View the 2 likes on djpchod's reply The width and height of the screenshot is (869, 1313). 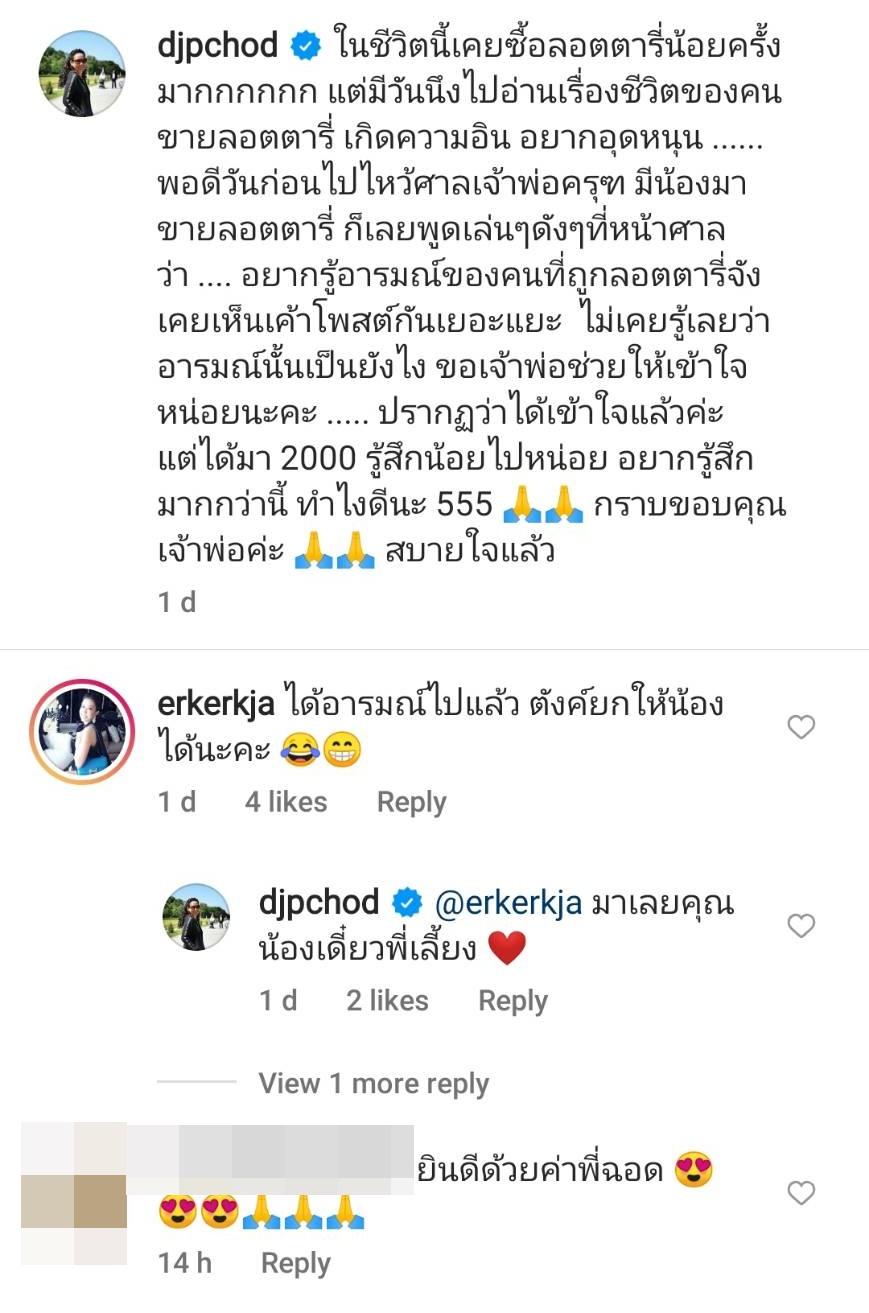point(387,1001)
